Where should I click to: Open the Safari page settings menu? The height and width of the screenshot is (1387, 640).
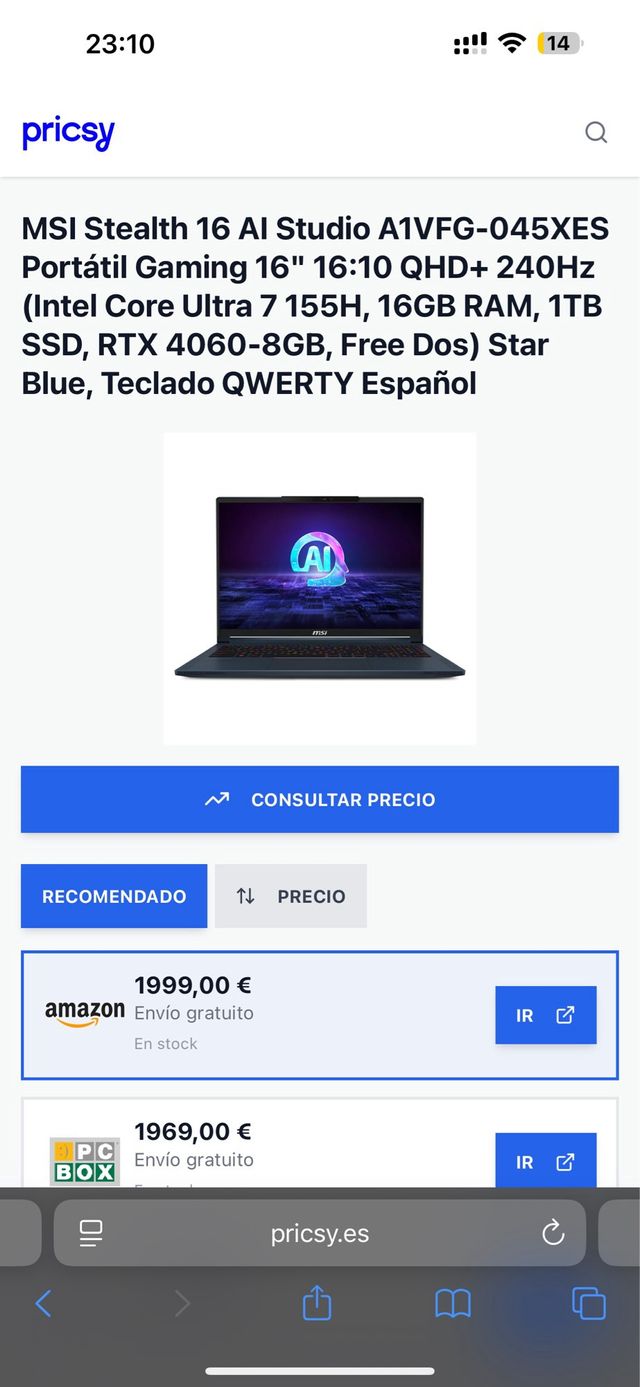click(91, 1234)
